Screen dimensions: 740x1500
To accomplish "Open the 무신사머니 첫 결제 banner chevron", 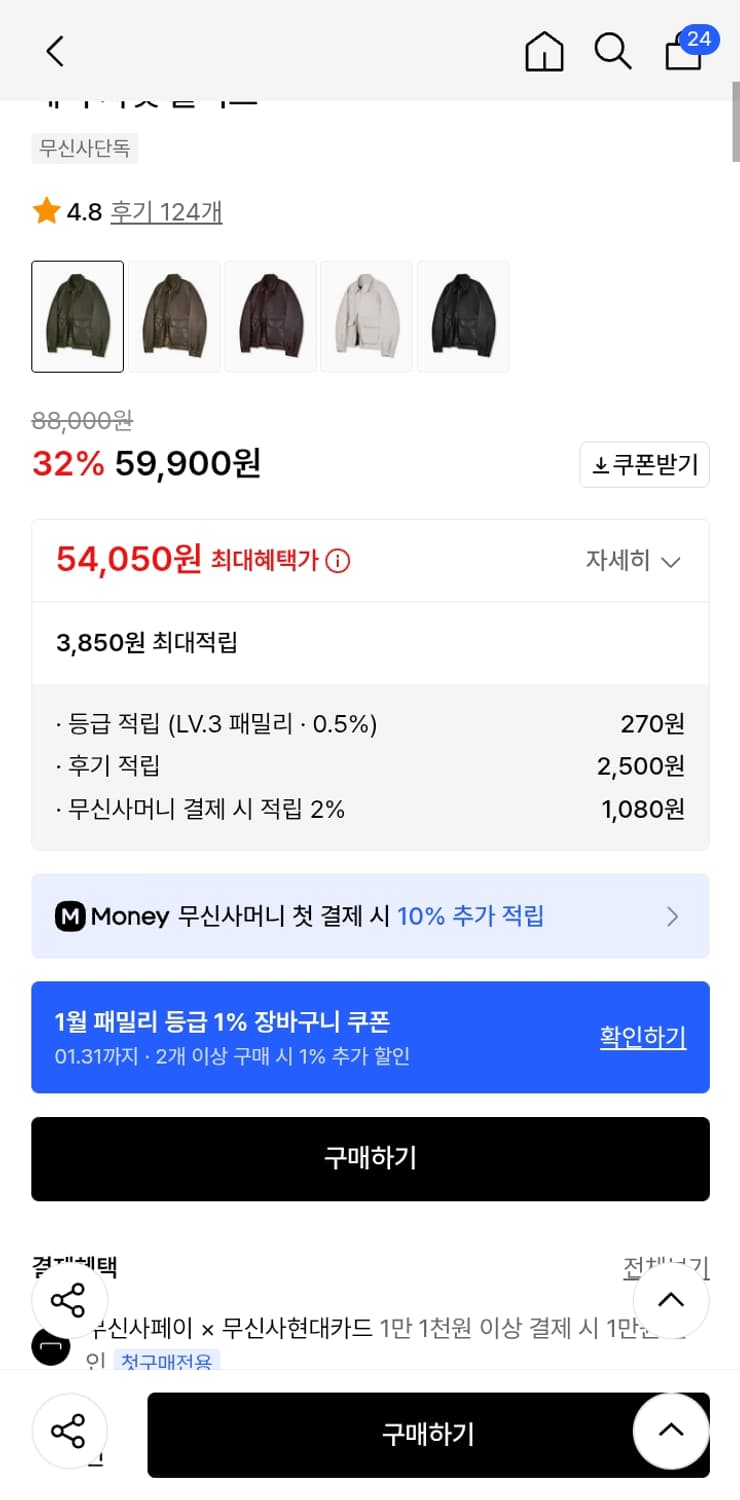I will 673,915.
